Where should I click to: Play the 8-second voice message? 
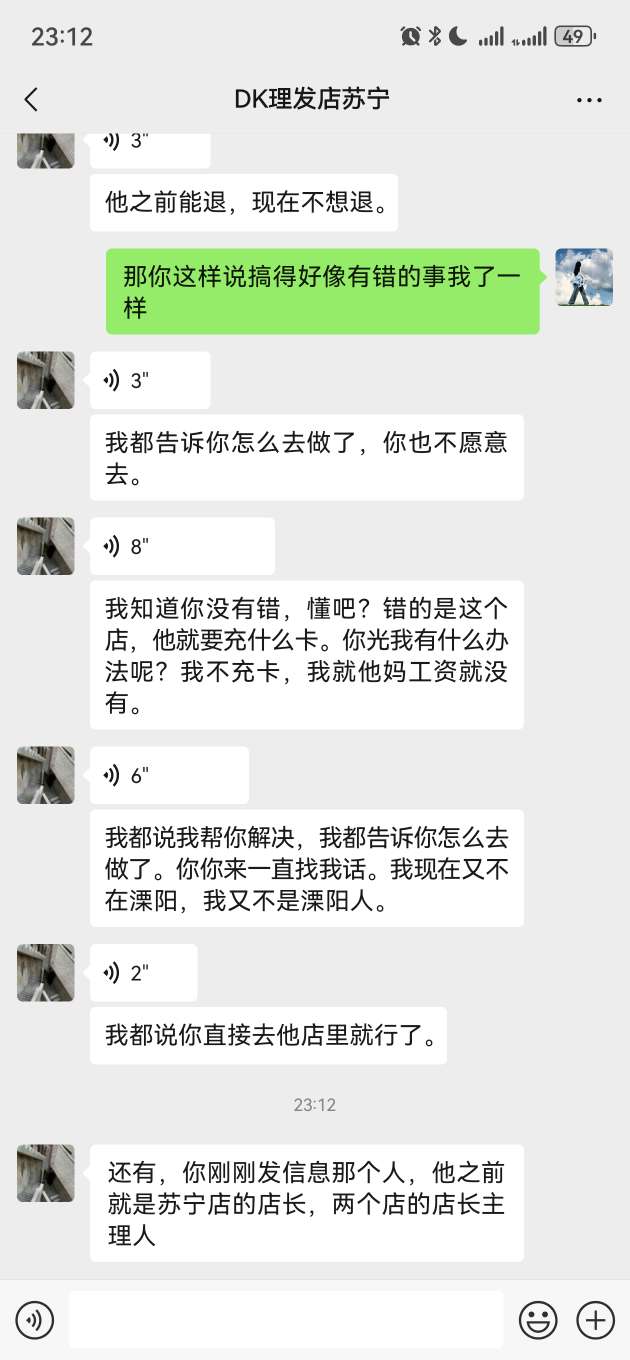click(182, 546)
